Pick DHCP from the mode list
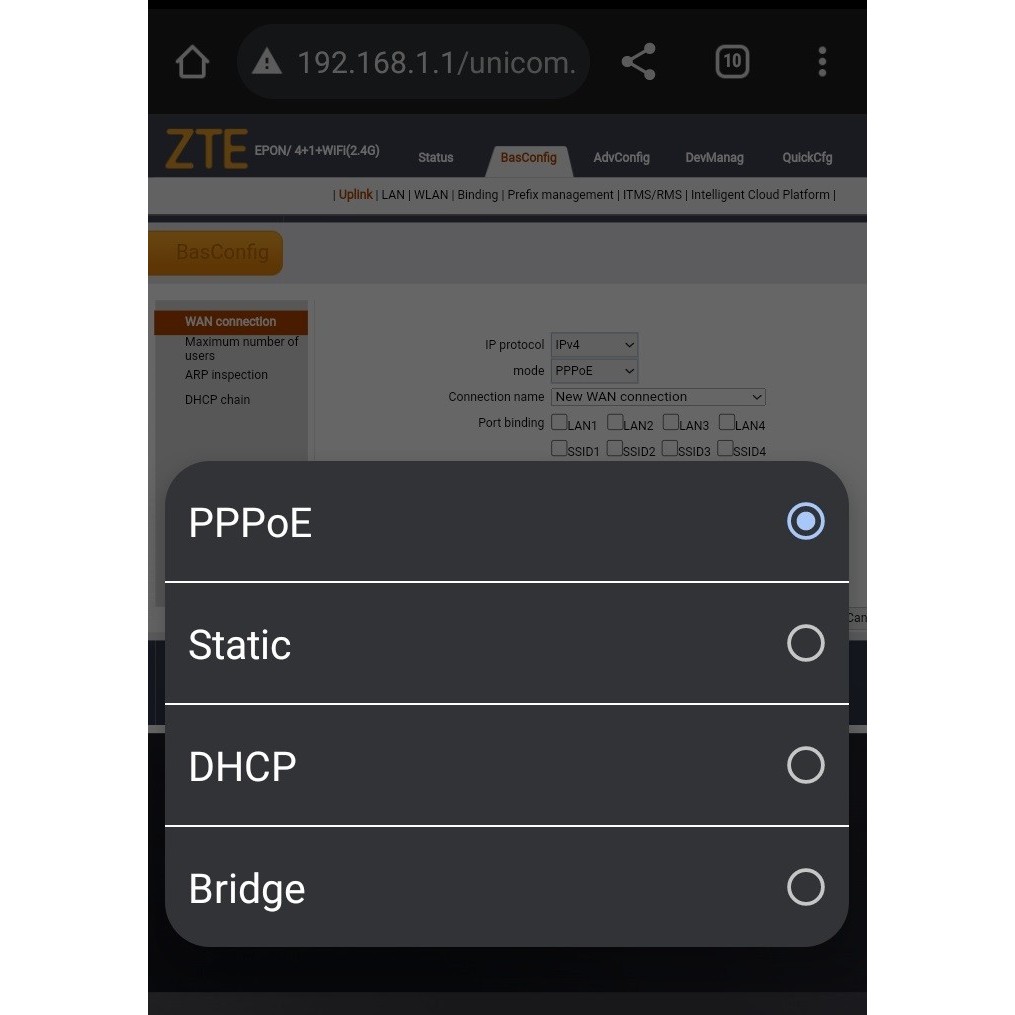Viewport: 1015px width, 1015px height. pyautogui.click(x=505, y=766)
